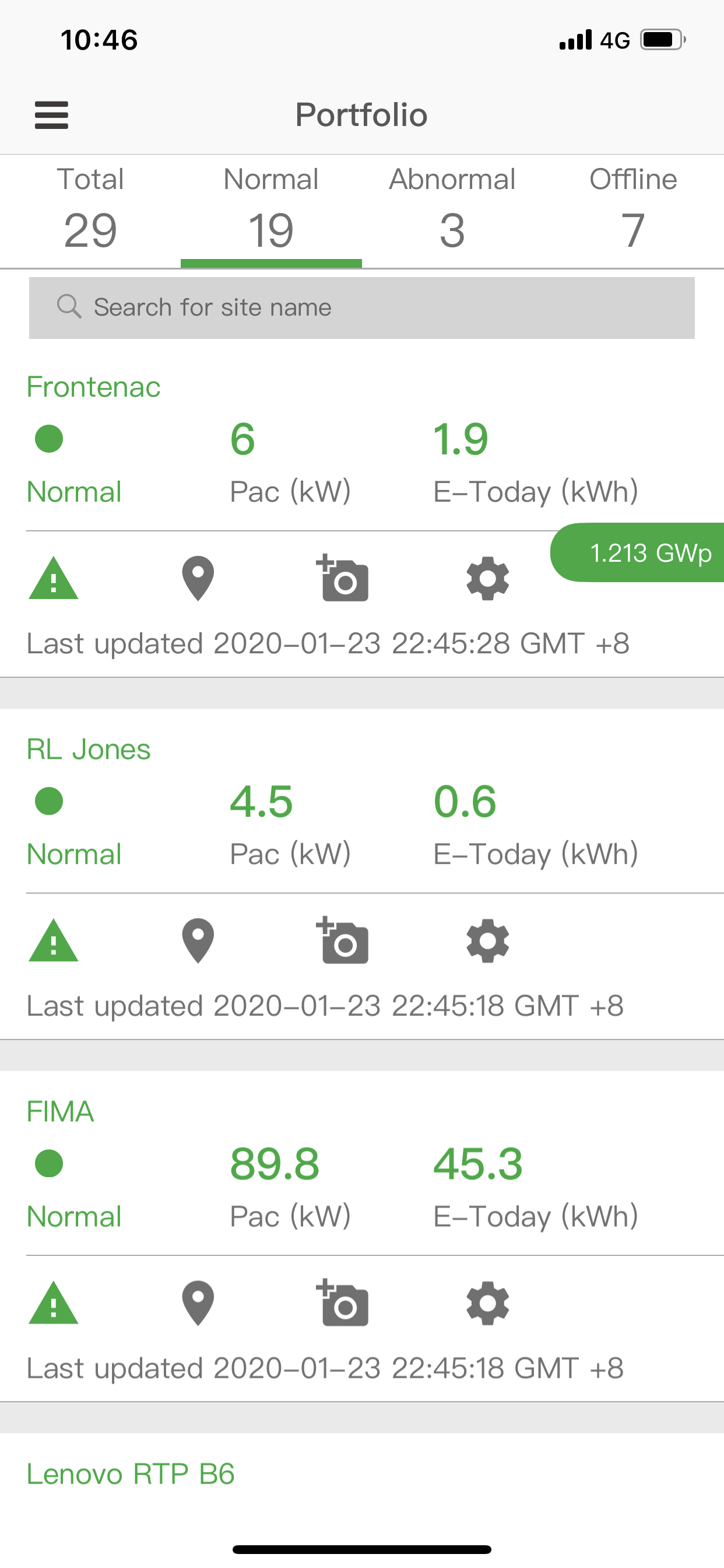Tap the site name search field
This screenshot has width=724, height=1568.
(x=362, y=308)
